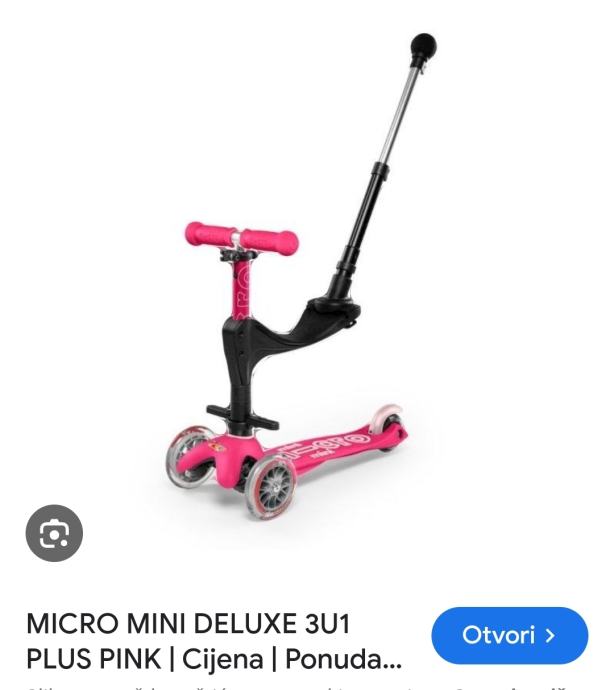Tap the blue Otvori button
Image resolution: width=614 pixels, height=690 pixels.
coord(509,636)
